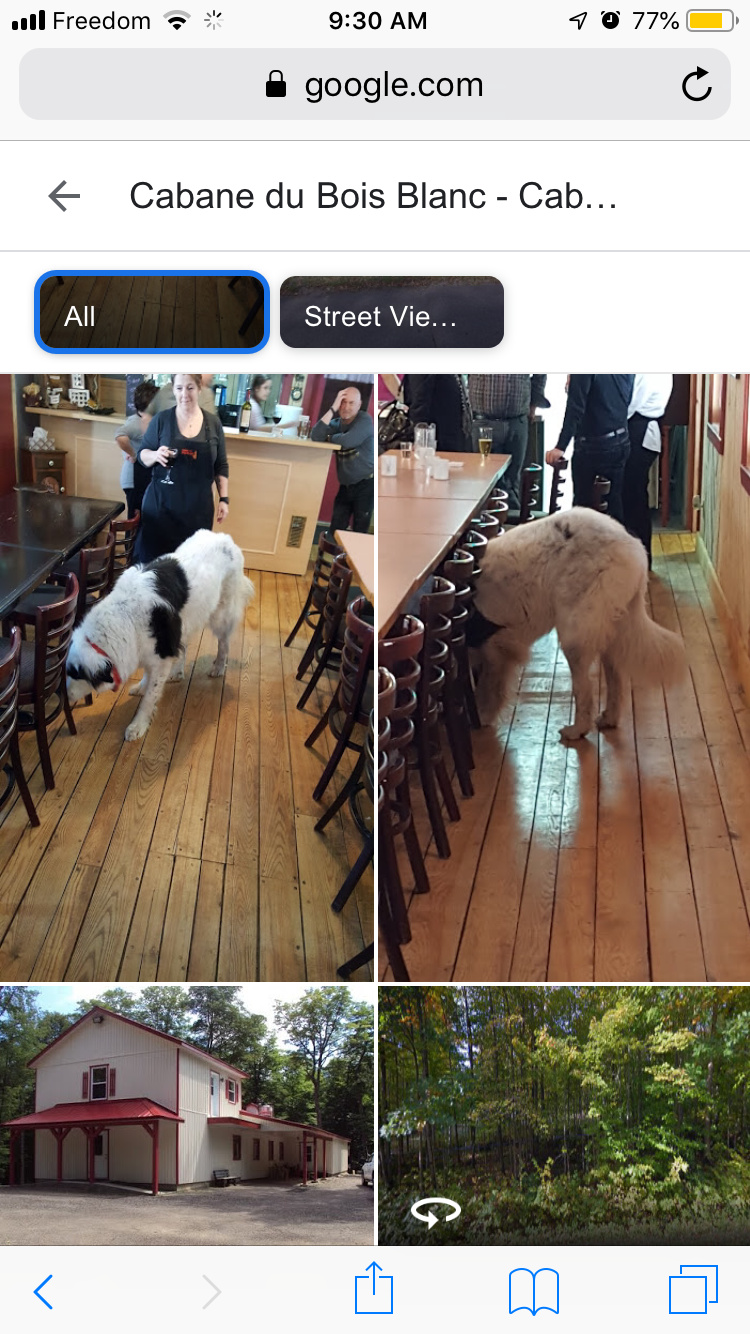Navigate back in Safari toolbar
The width and height of the screenshot is (750, 1334).
(44, 1291)
